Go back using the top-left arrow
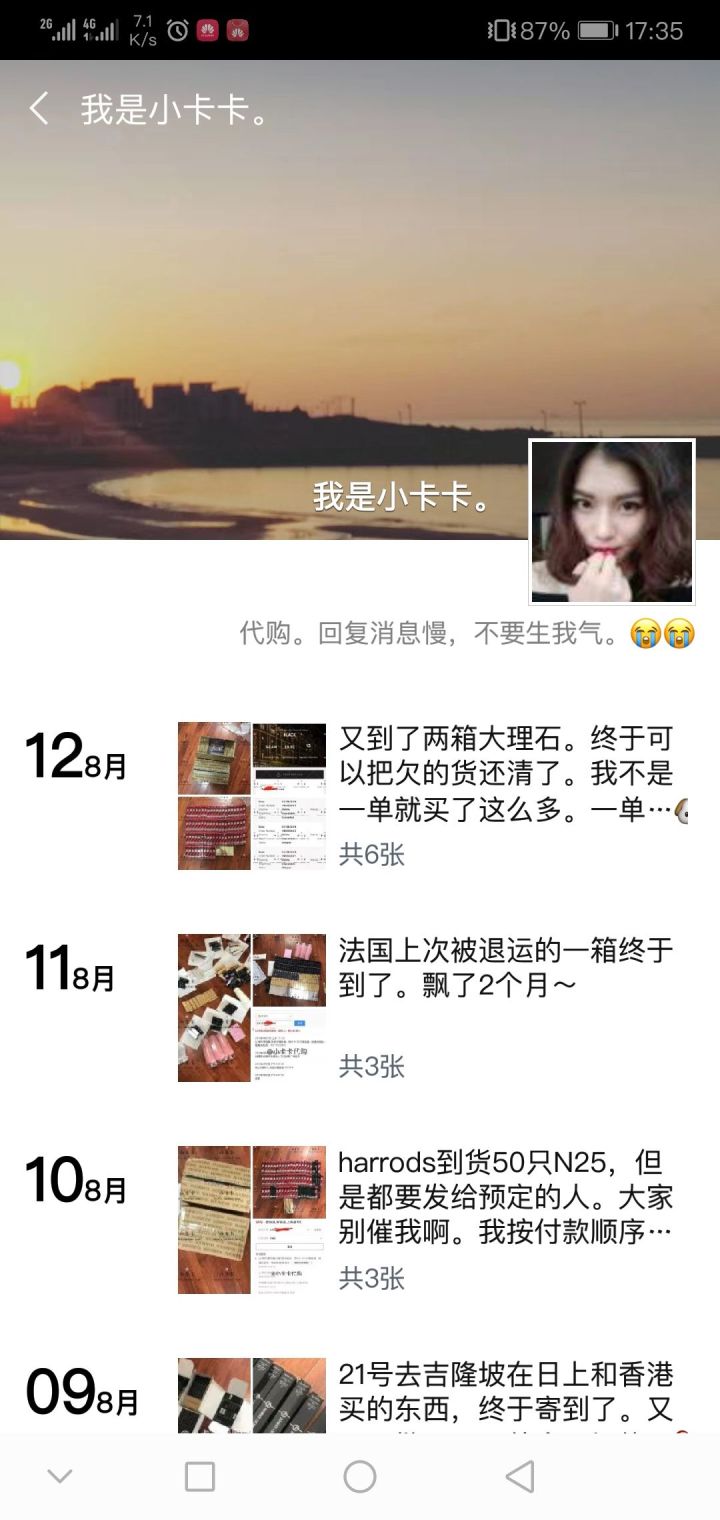This screenshot has height=1520, width=720. 40,109
